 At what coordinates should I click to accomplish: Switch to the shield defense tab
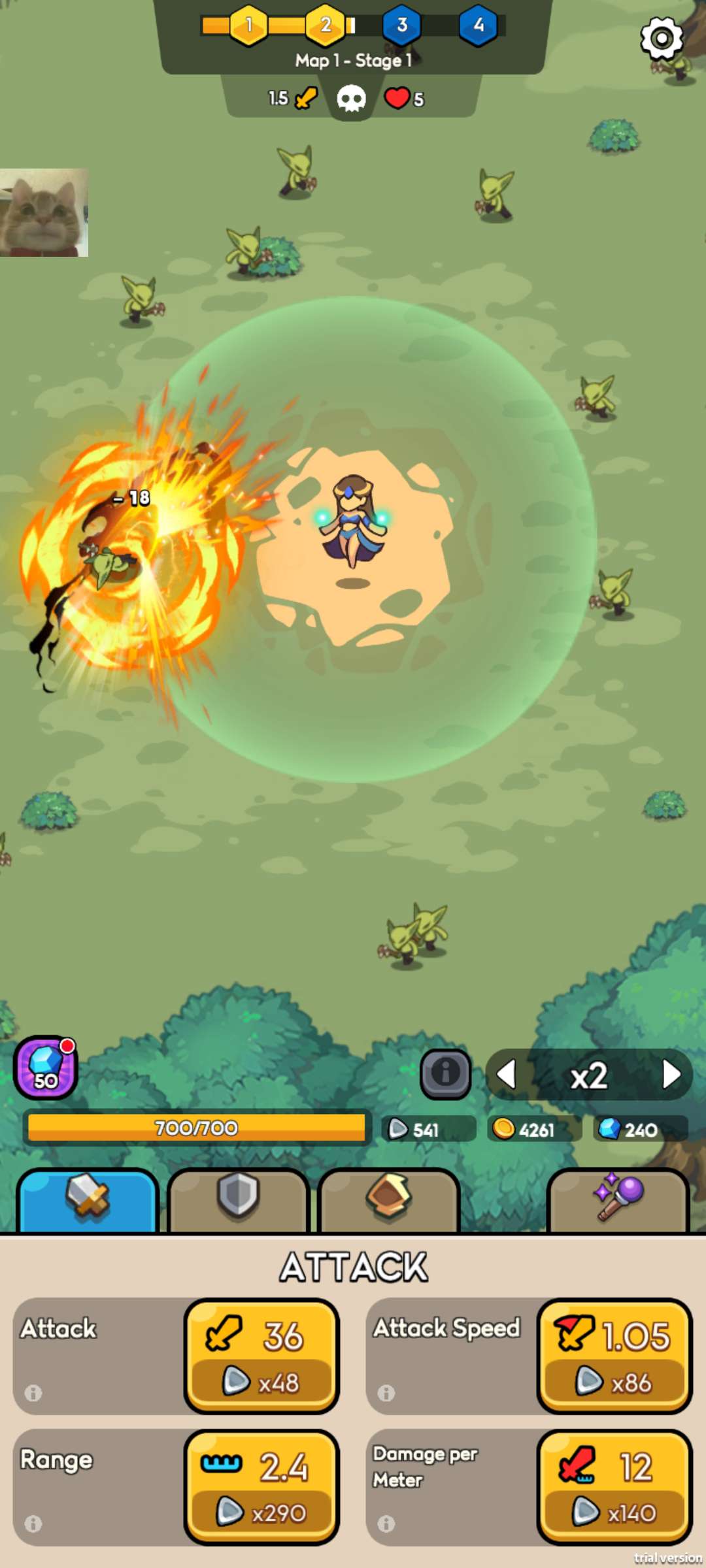[x=238, y=1200]
